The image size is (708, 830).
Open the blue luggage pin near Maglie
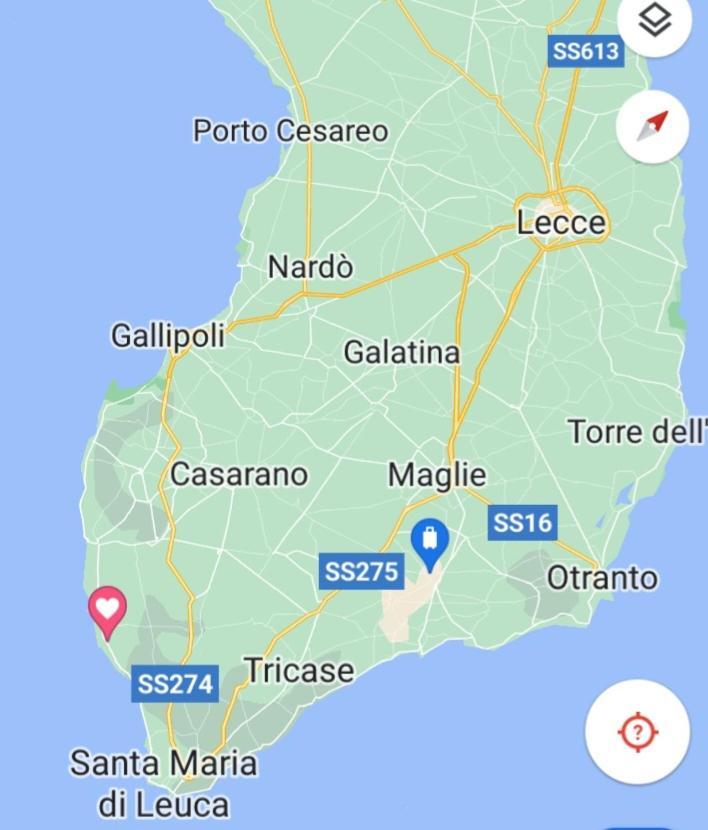[x=430, y=541]
